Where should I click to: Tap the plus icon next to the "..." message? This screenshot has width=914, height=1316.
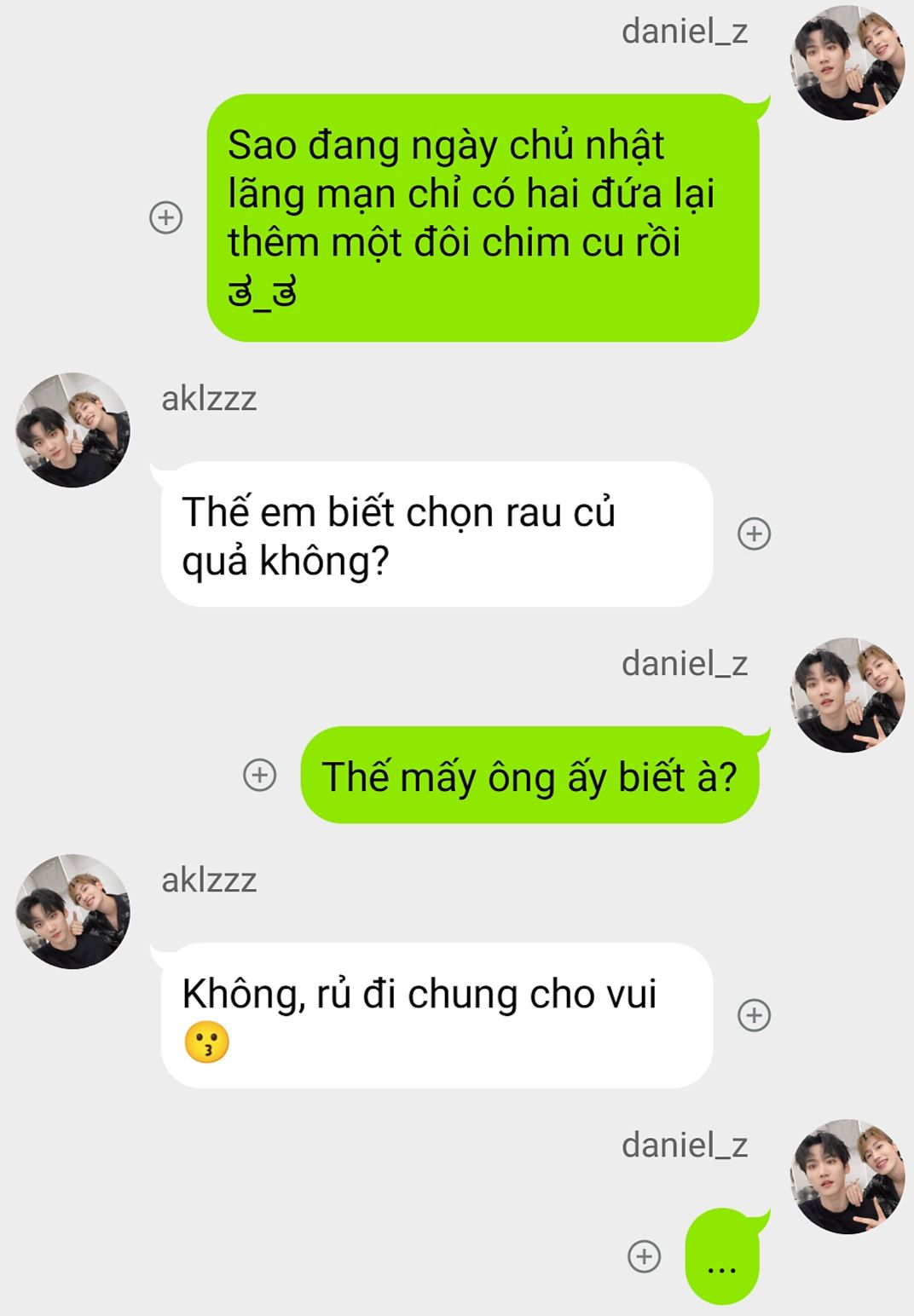coord(645,1256)
